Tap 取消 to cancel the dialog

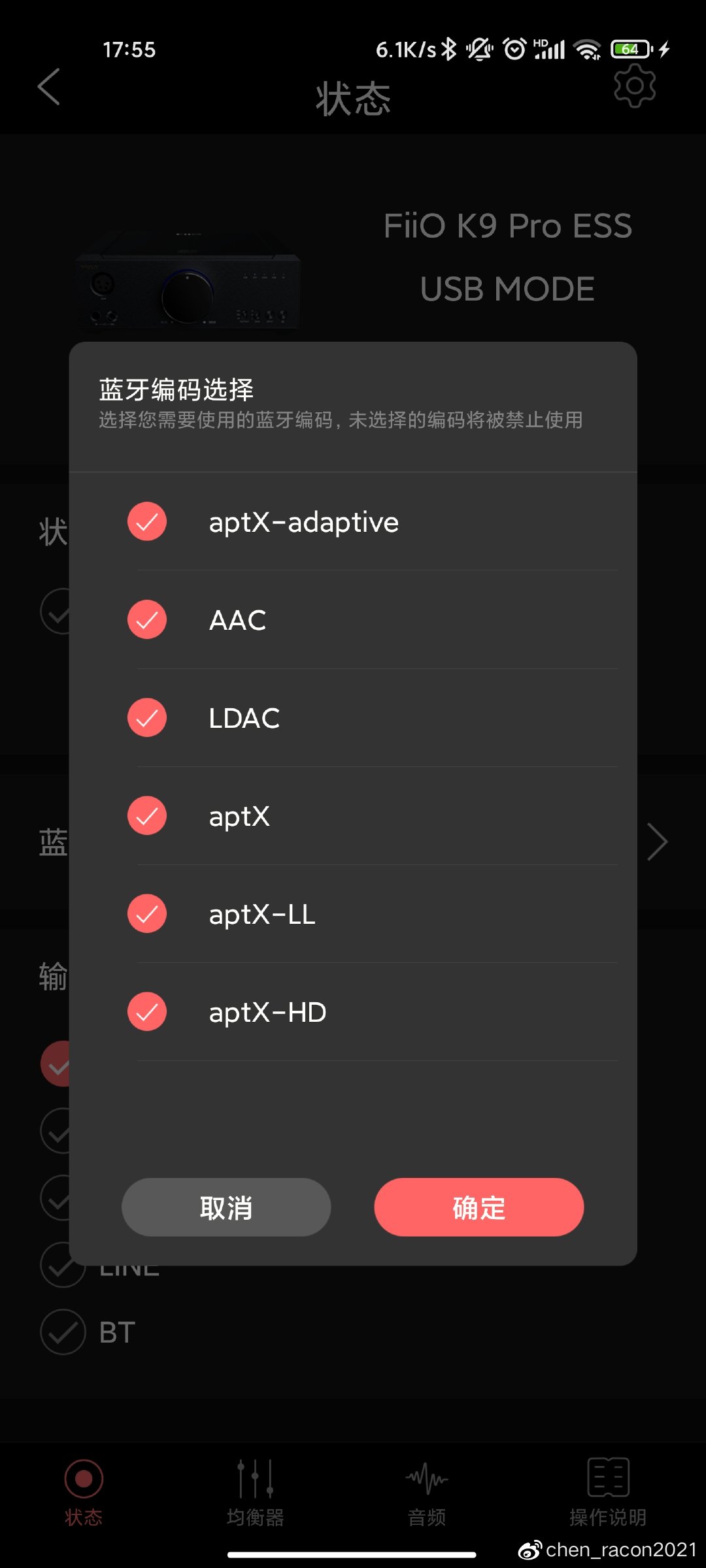(226, 1207)
